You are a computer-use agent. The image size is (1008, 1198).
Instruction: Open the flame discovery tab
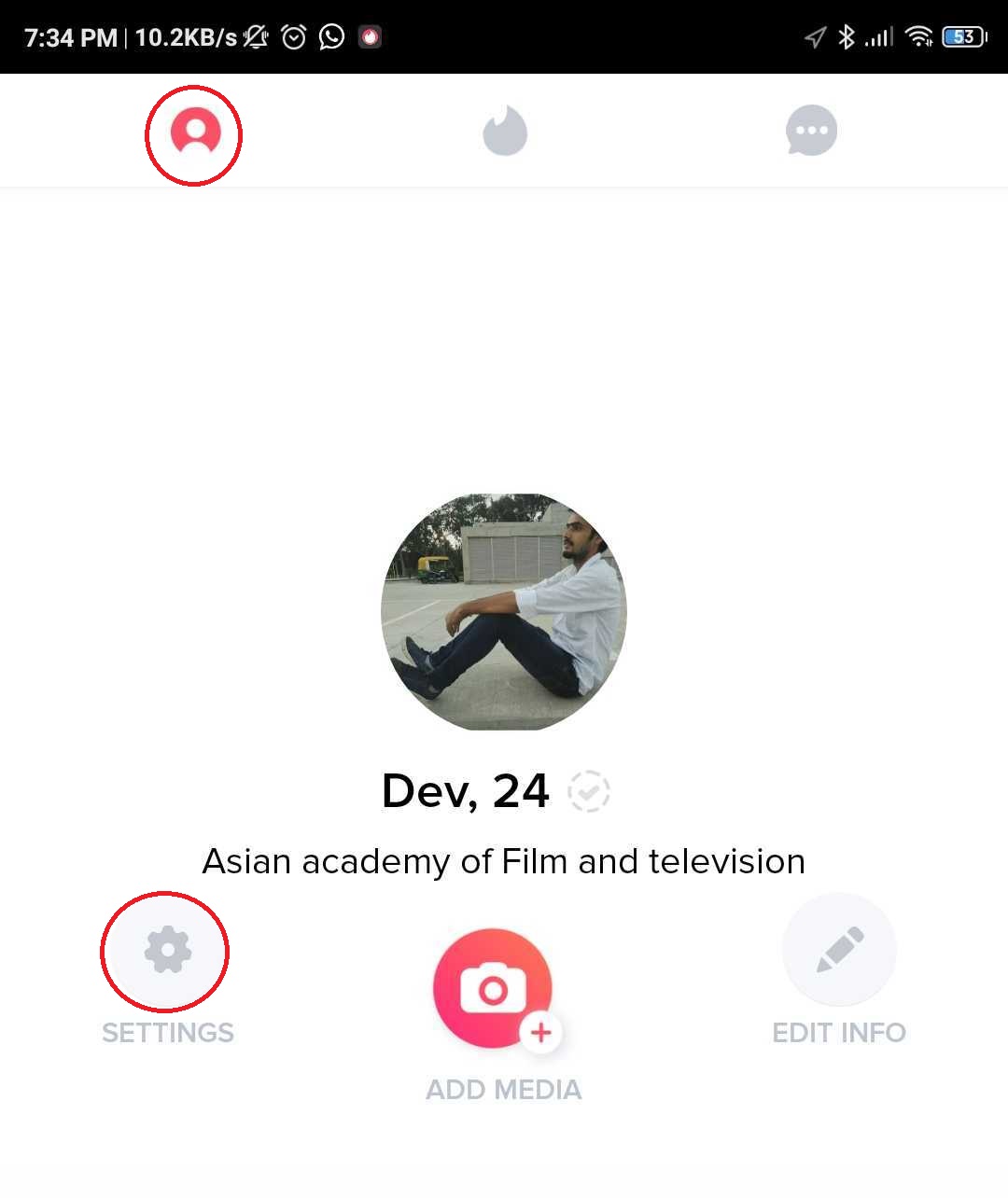(x=505, y=132)
